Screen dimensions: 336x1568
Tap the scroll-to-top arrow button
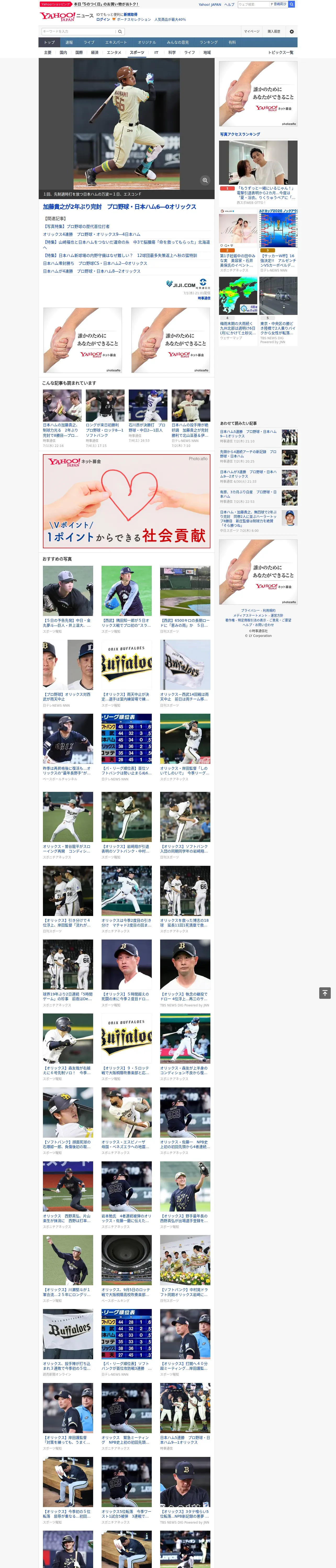click(324, 993)
